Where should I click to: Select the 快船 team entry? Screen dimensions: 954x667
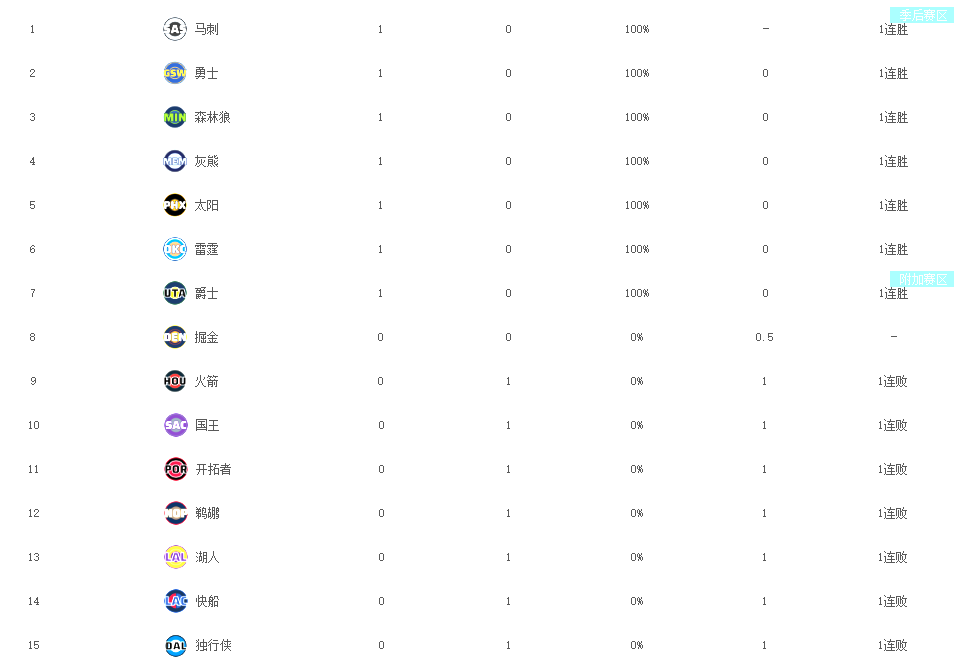point(205,601)
